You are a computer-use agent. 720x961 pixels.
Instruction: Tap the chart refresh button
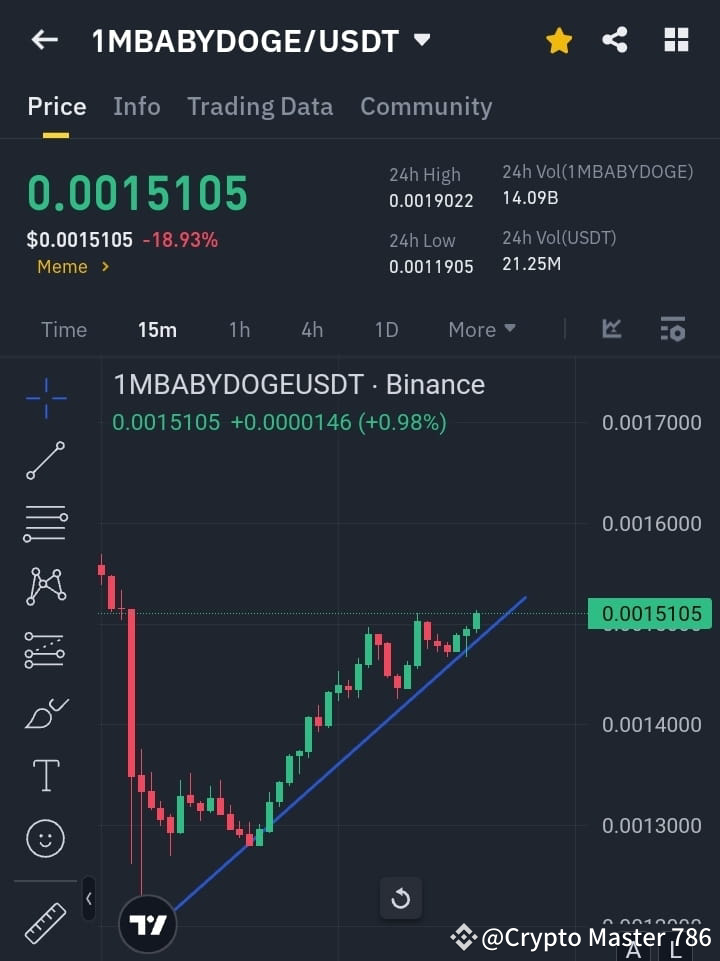[x=401, y=899]
